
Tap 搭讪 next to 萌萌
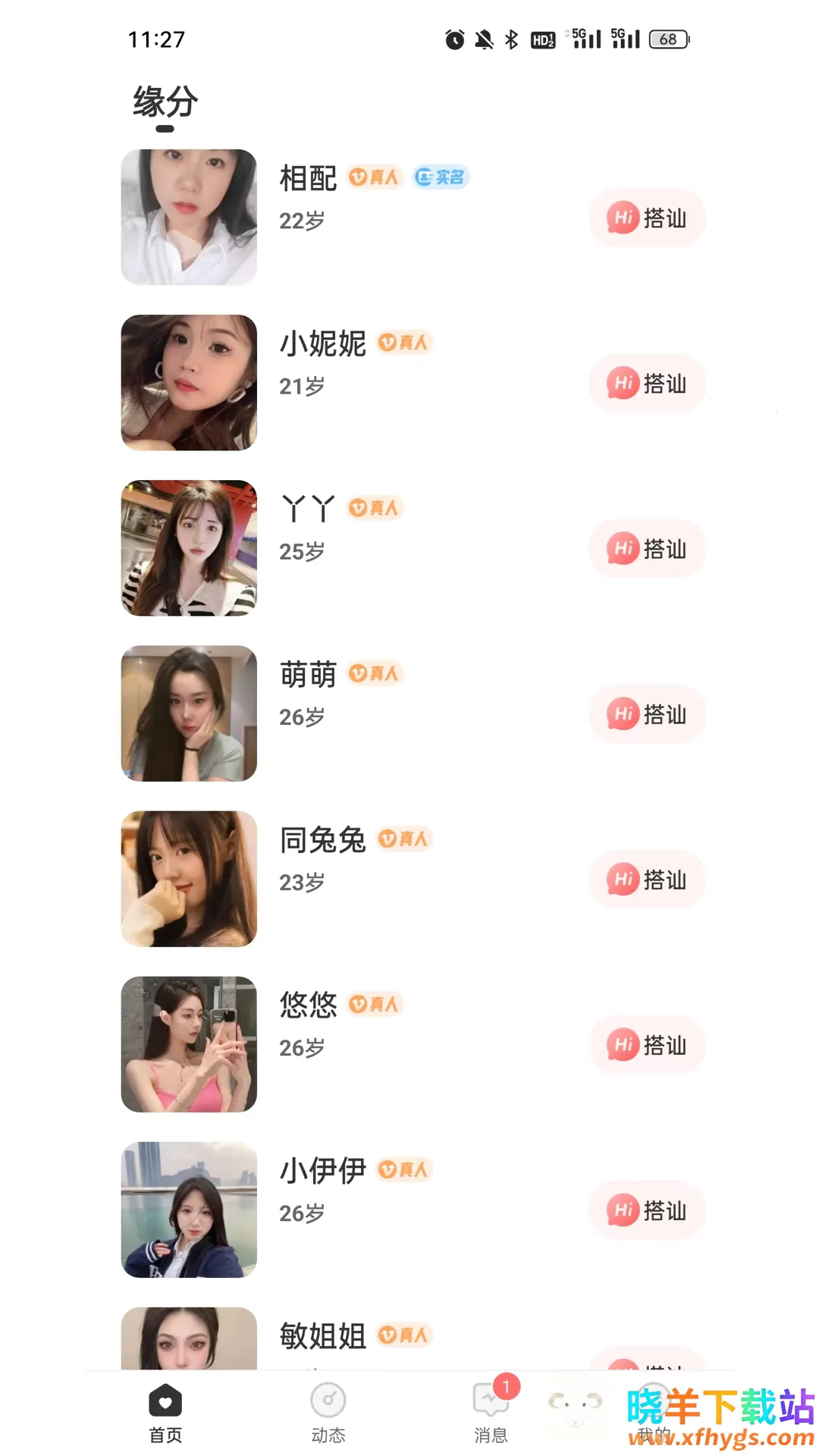[647, 714]
